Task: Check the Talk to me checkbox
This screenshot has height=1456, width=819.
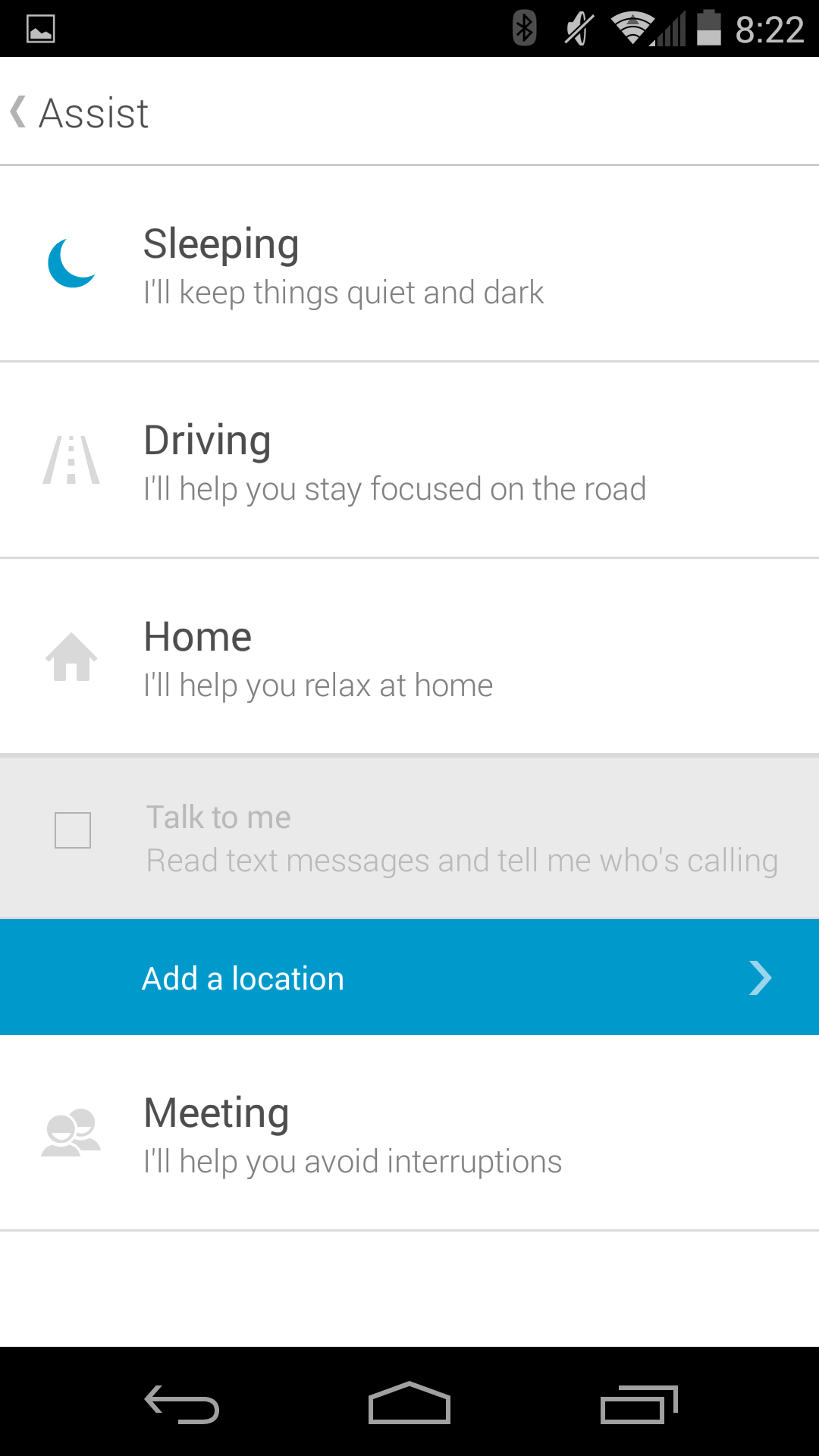Action: pyautogui.click(x=73, y=830)
